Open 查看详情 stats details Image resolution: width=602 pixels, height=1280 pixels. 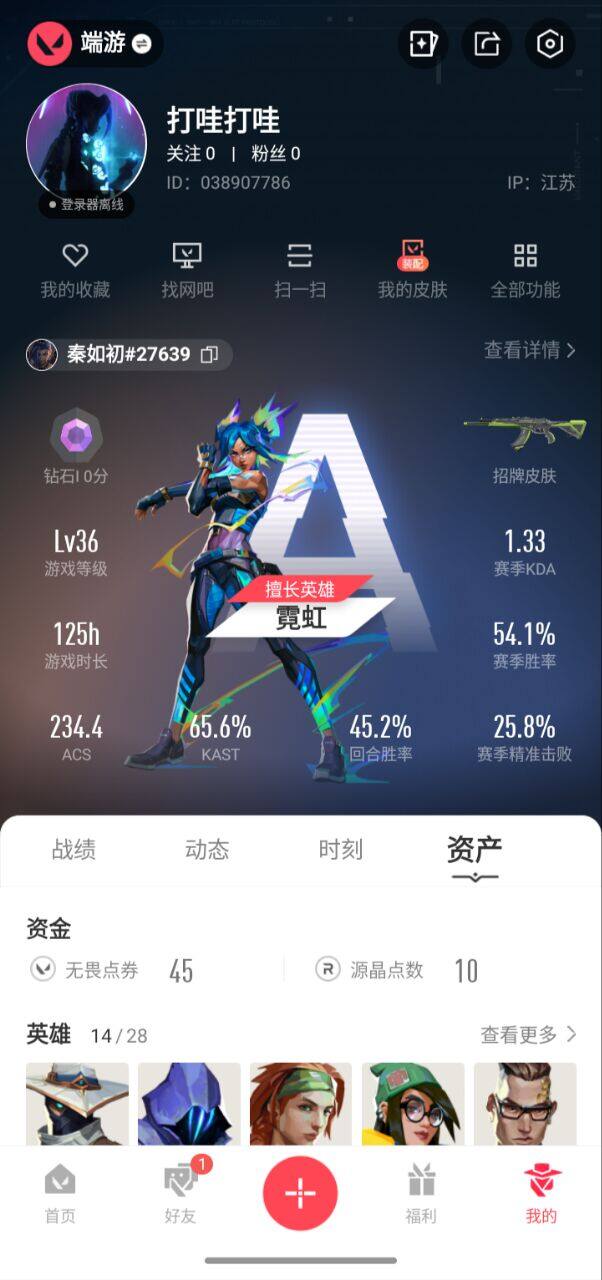point(529,350)
